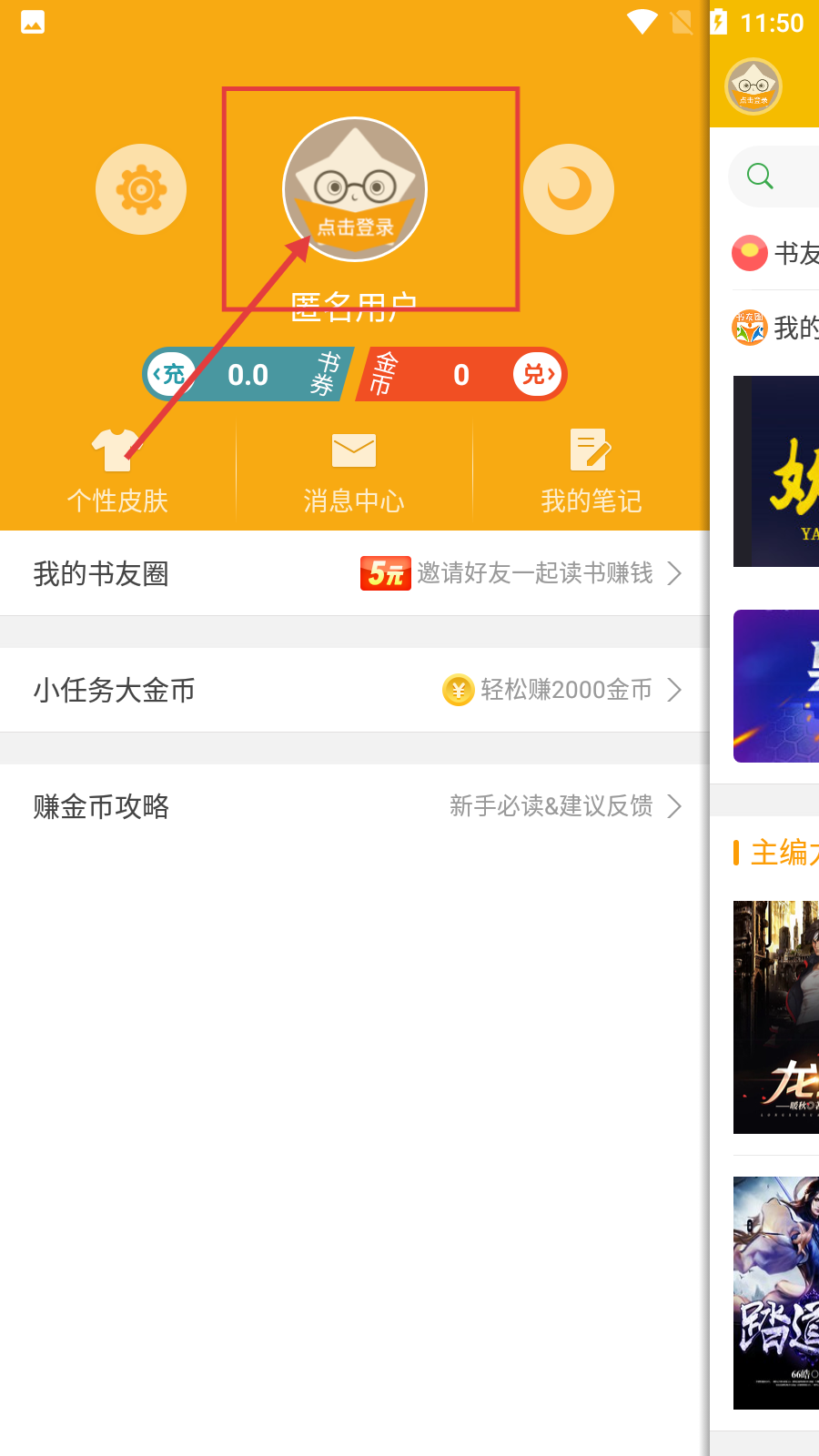Screen dimensions: 819x1456
Task: Open the 小任务大金币 row
Action: click(355, 690)
